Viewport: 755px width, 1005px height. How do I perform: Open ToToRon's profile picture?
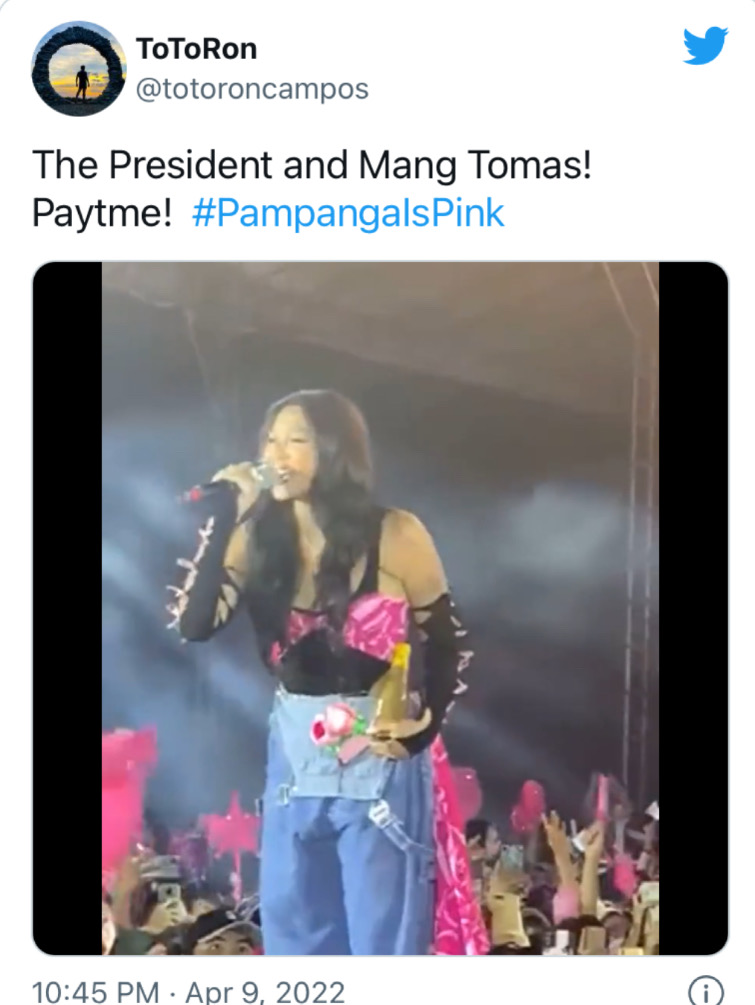point(79,69)
